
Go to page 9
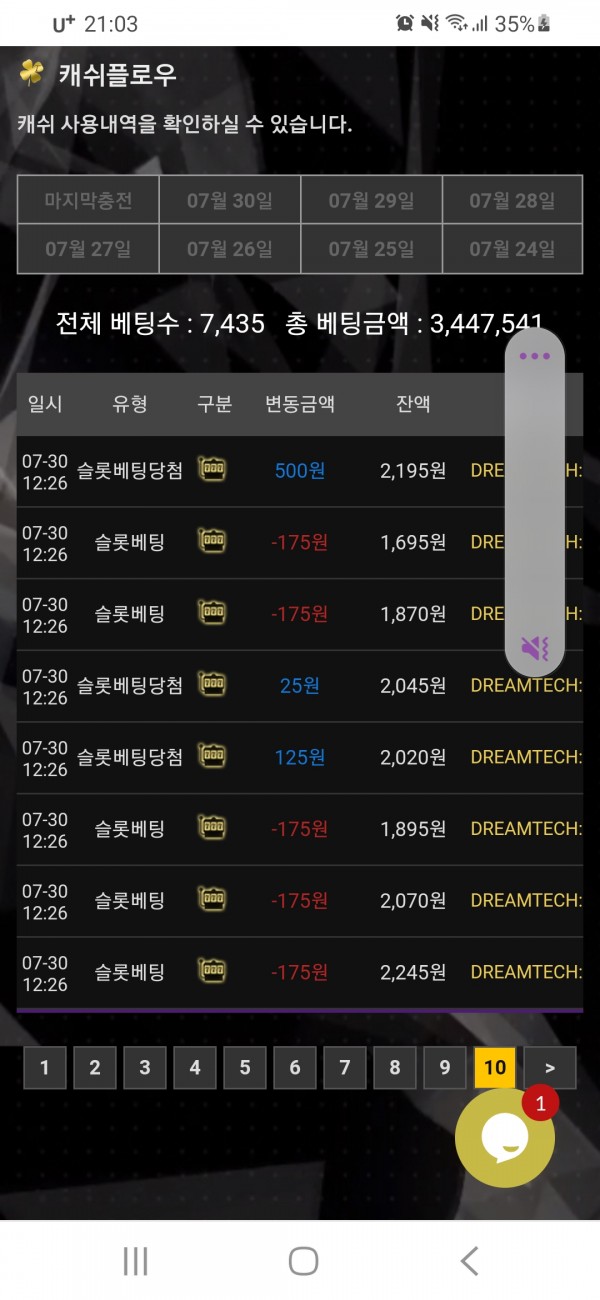(445, 1068)
